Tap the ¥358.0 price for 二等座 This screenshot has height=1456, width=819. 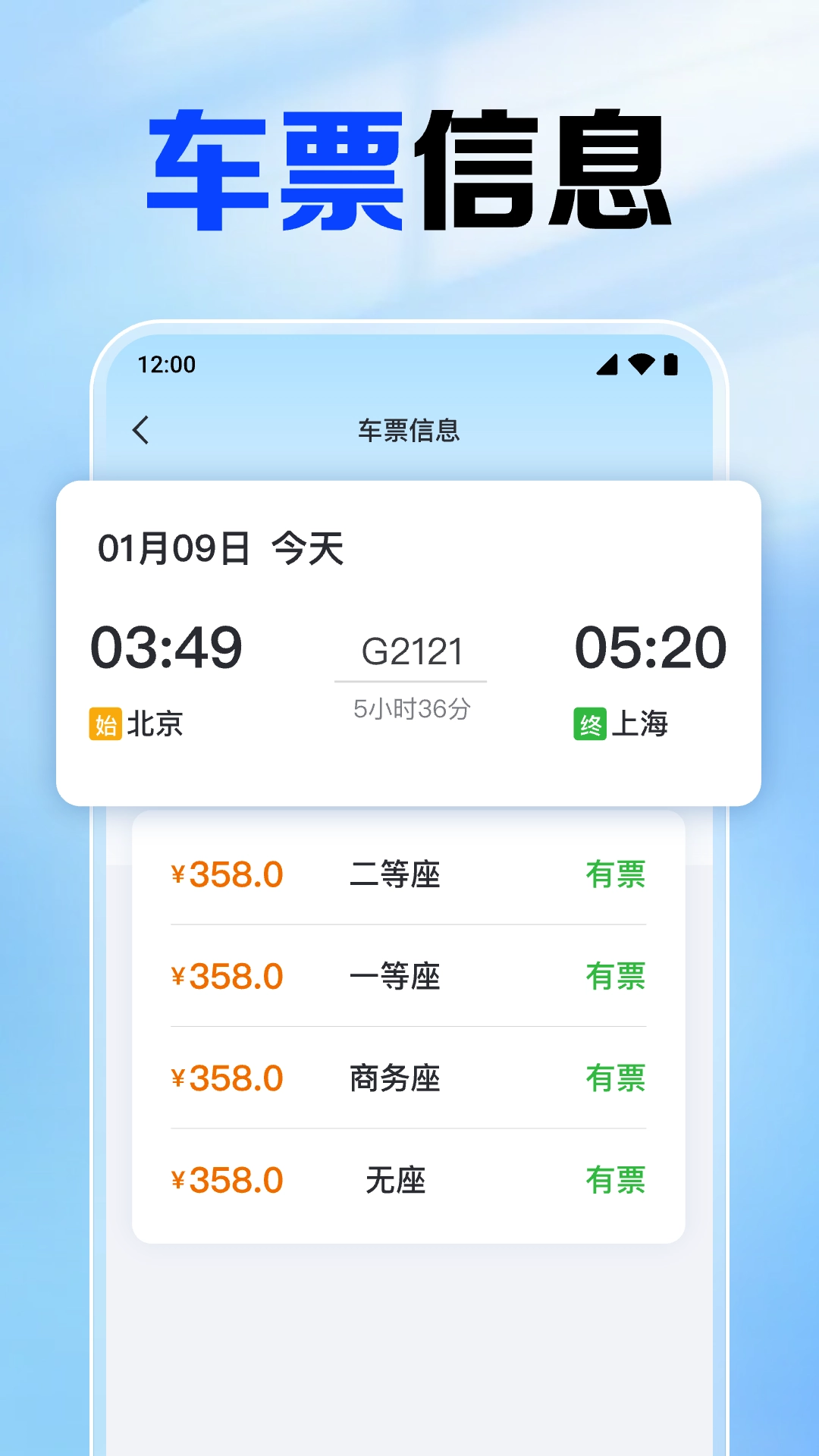(x=227, y=876)
